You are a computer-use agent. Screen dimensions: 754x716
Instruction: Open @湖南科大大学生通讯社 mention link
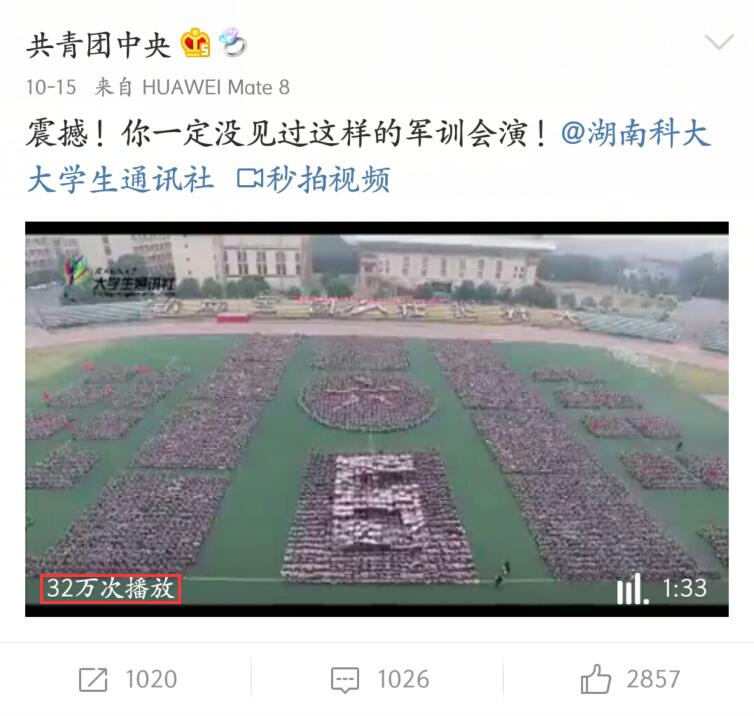pyautogui.click(x=635, y=133)
